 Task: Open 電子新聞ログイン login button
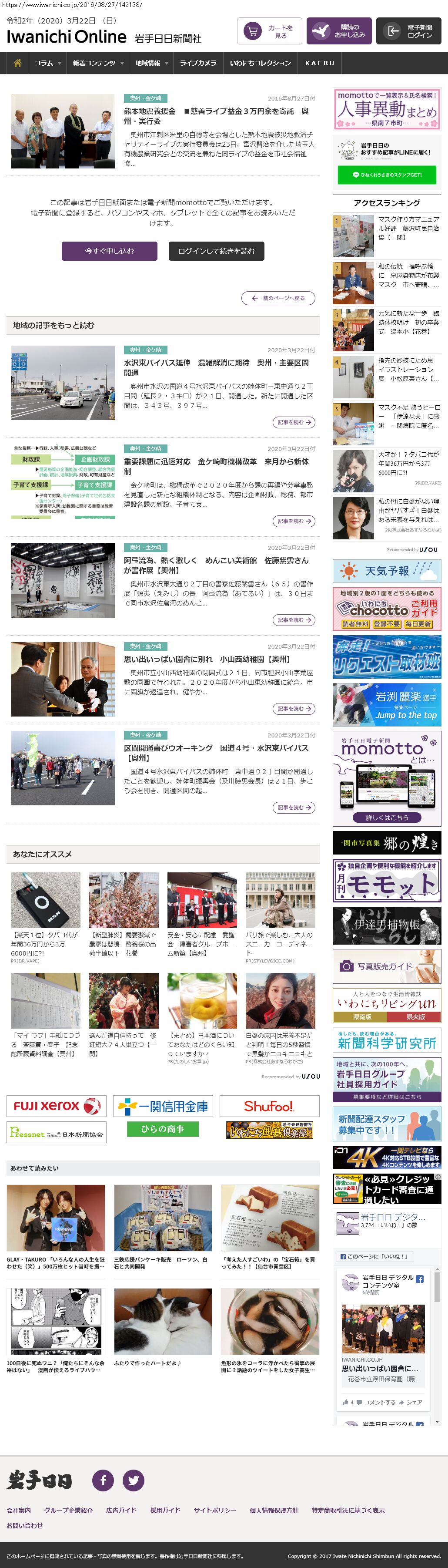(408, 31)
